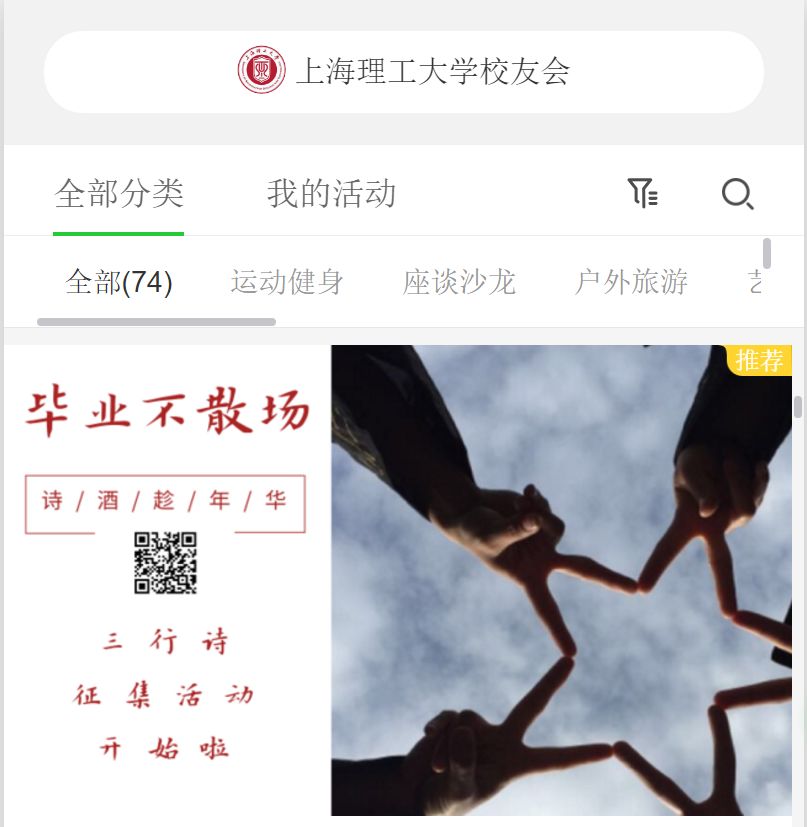Show the 户外旅游 category
The image size is (807, 827).
[631, 283]
